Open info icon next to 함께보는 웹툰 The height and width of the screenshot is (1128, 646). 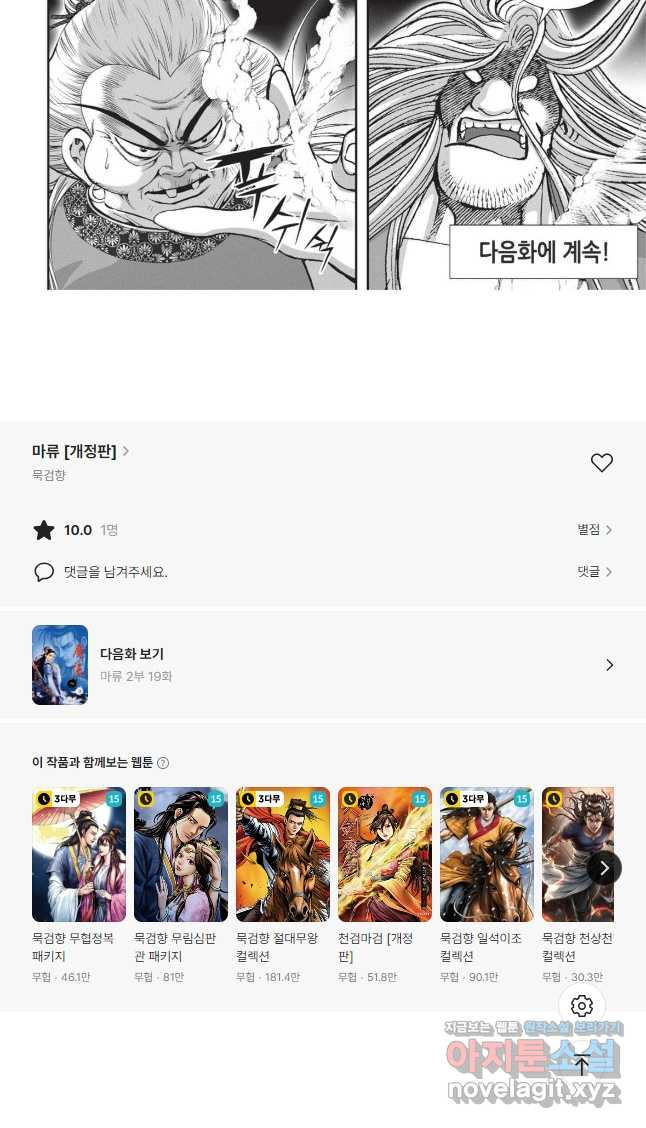click(x=163, y=763)
